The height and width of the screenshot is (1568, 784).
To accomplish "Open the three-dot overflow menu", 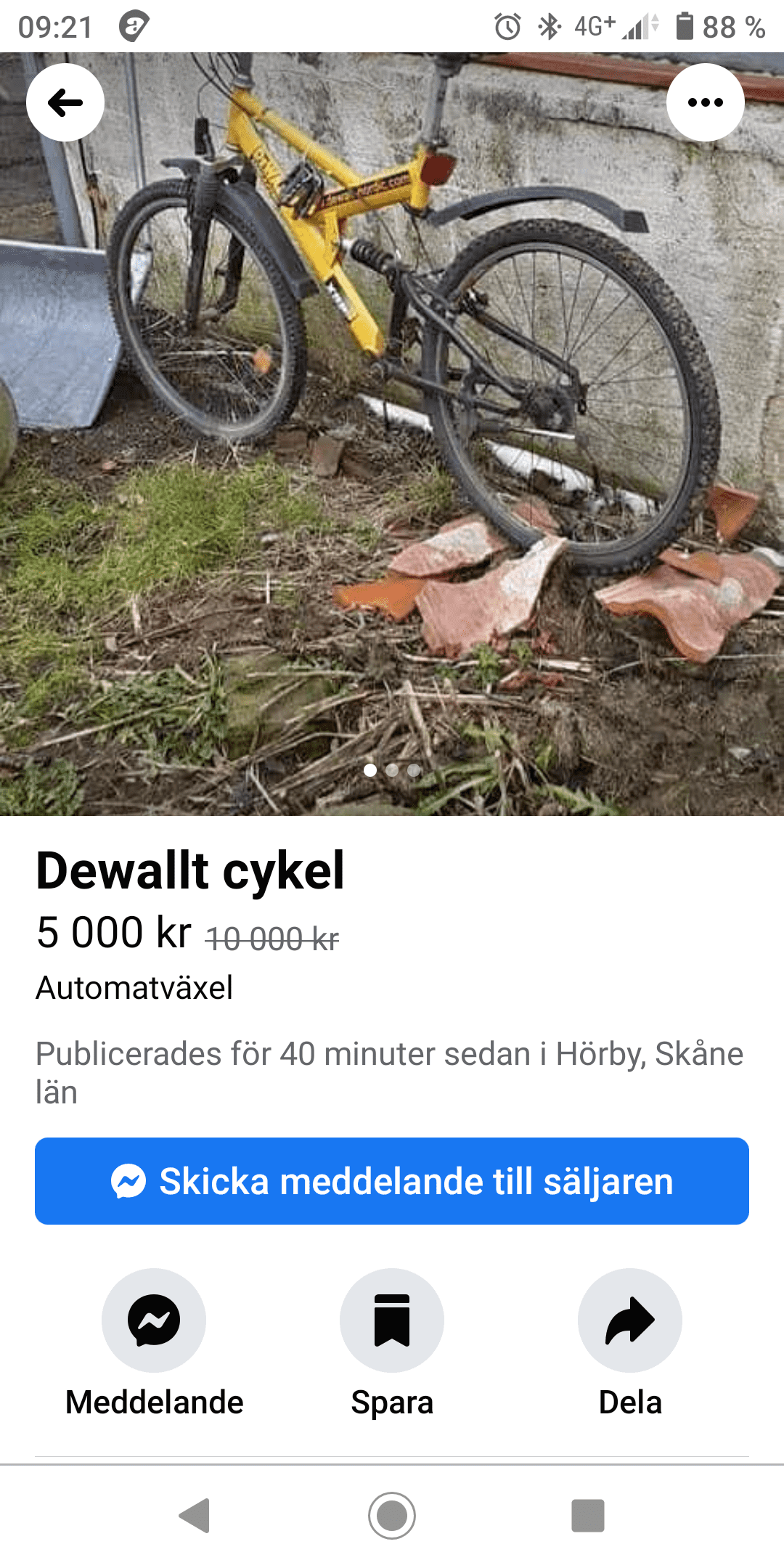I will click(705, 102).
